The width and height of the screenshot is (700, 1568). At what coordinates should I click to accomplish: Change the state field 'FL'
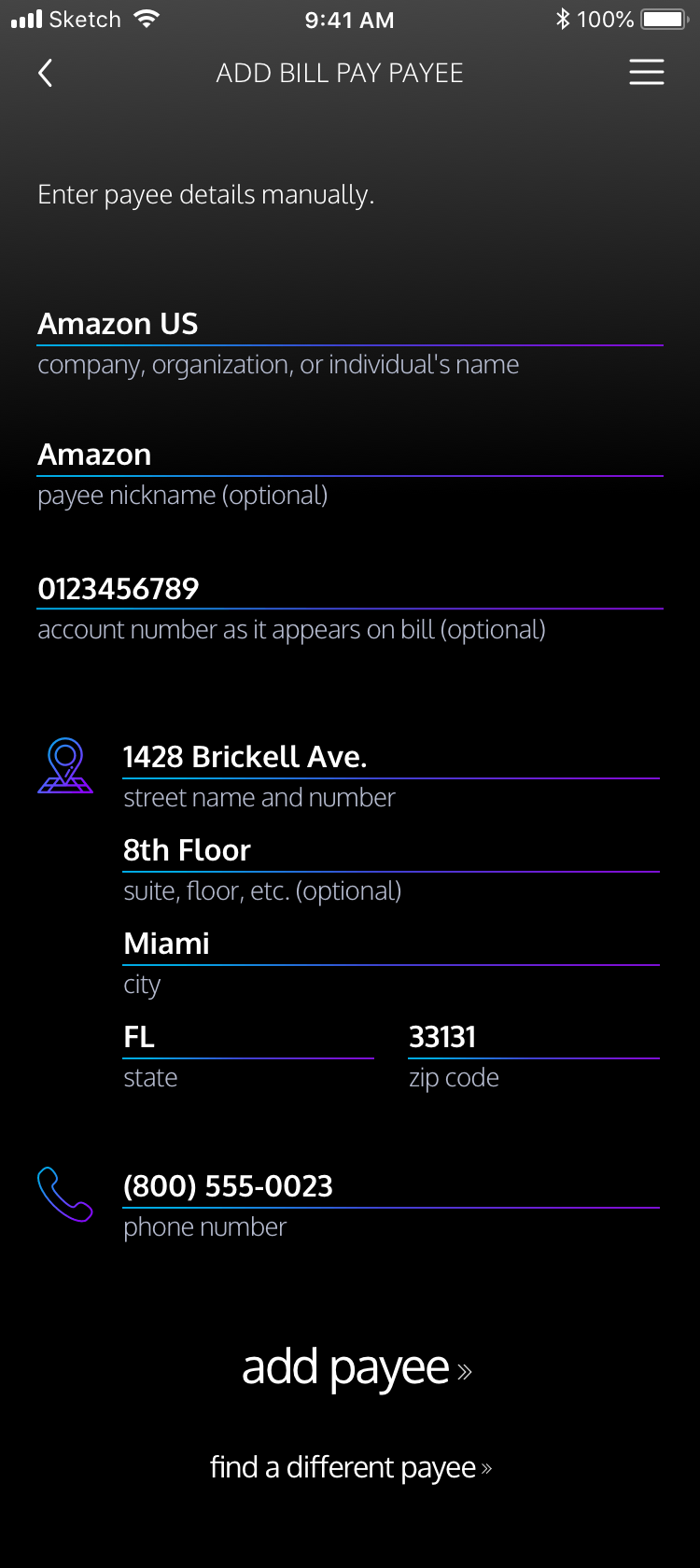[247, 1037]
